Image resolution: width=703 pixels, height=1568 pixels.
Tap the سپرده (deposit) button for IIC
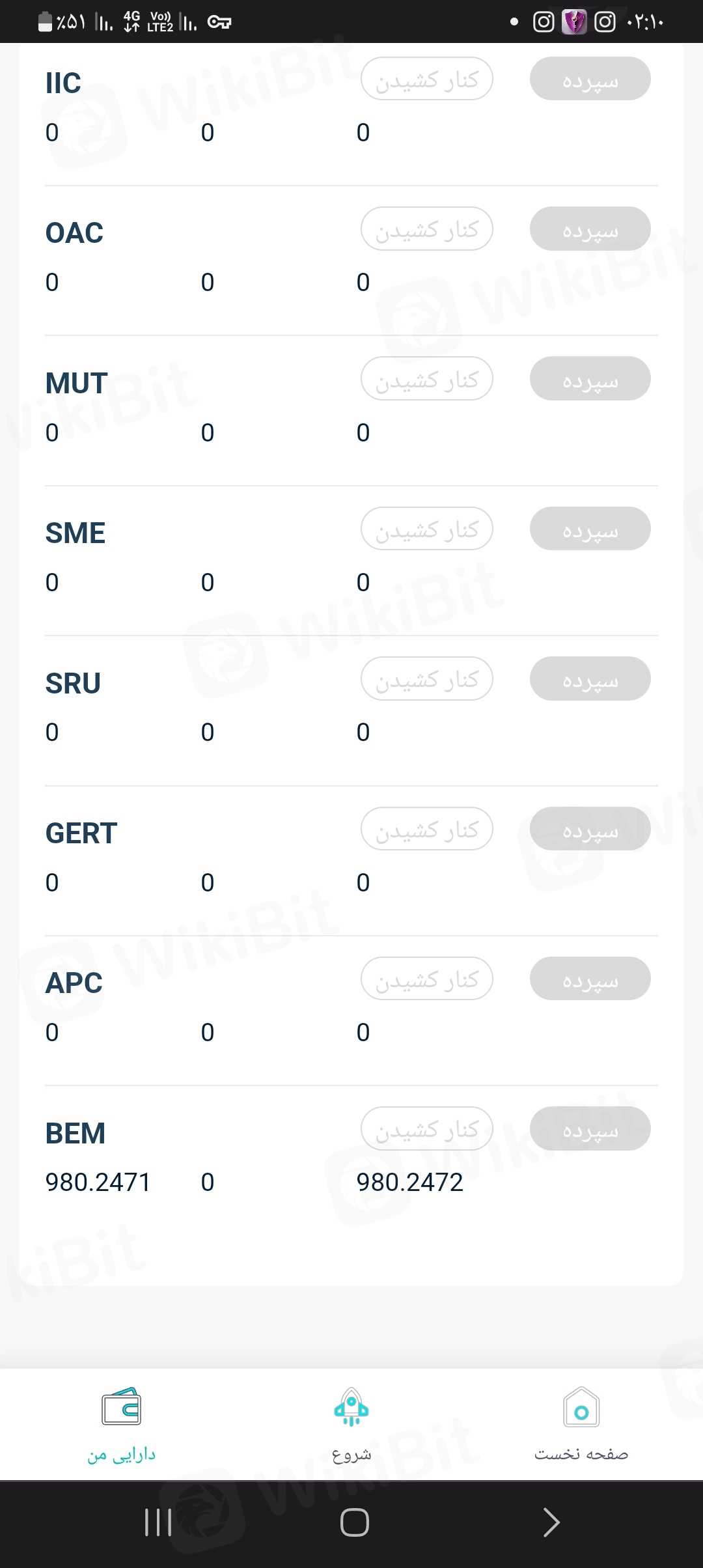click(590, 79)
